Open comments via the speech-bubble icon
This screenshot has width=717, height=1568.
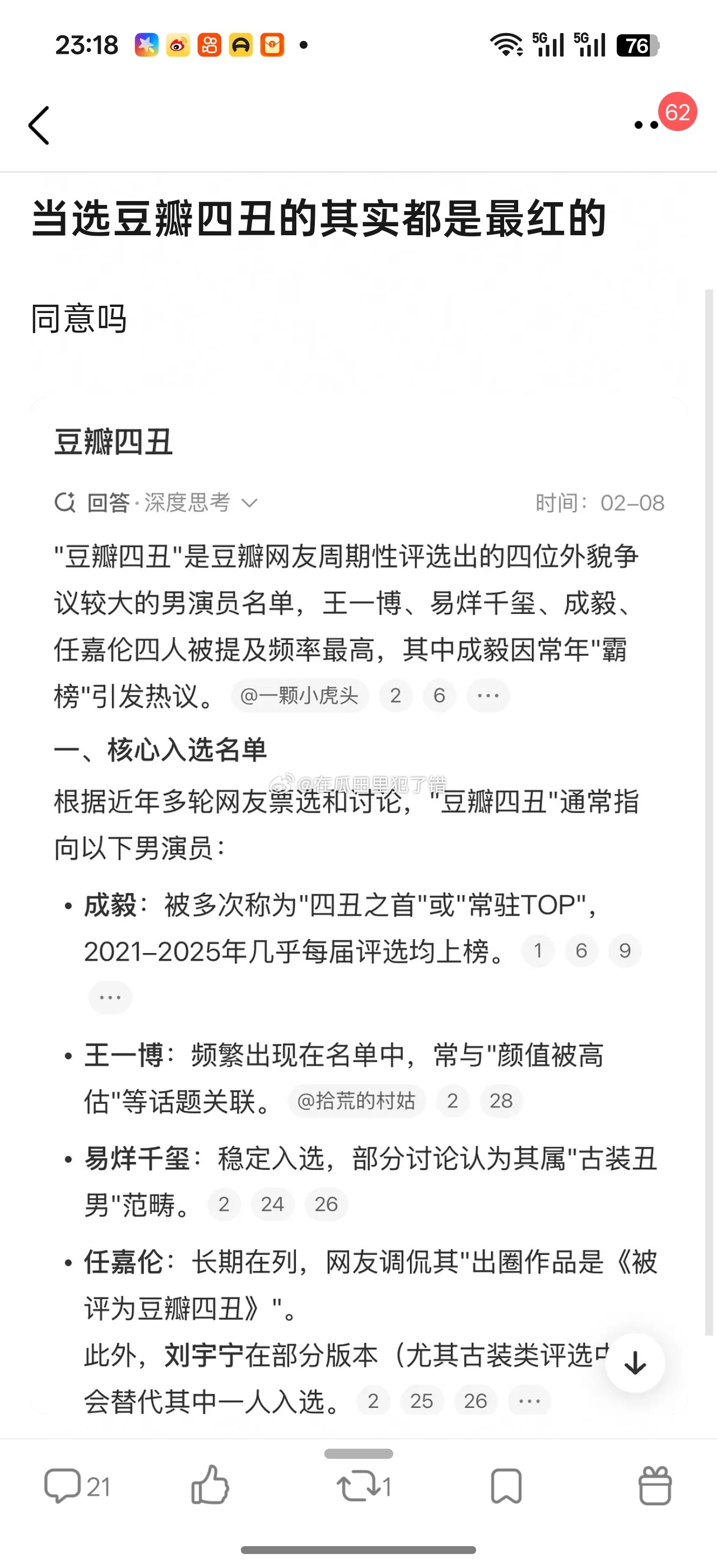pyautogui.click(x=65, y=1486)
